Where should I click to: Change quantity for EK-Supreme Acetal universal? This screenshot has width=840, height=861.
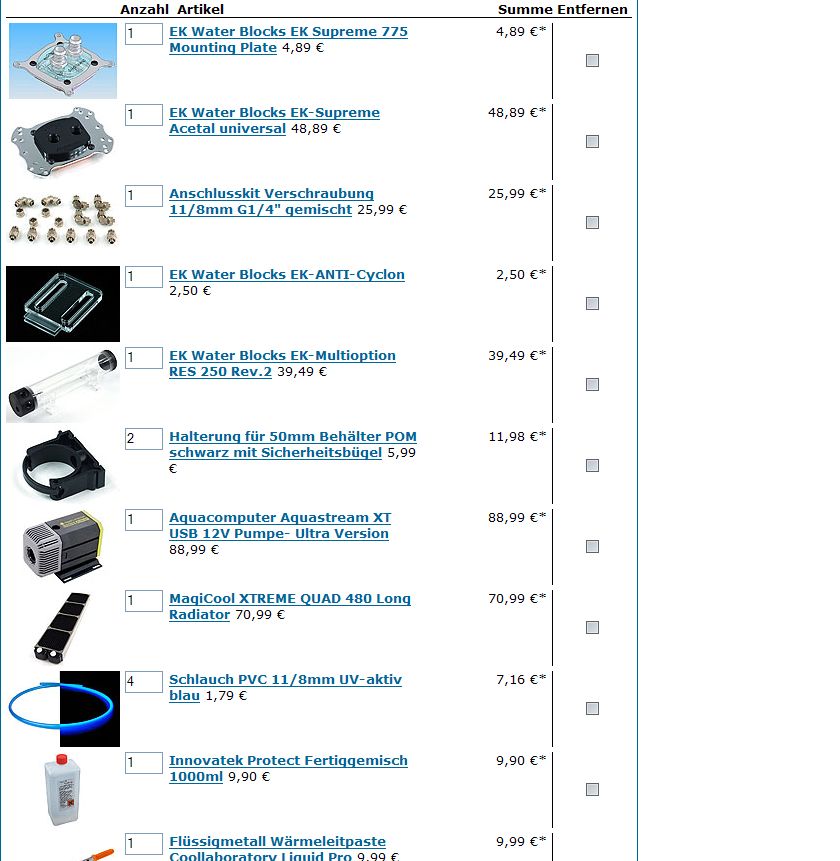pos(143,115)
